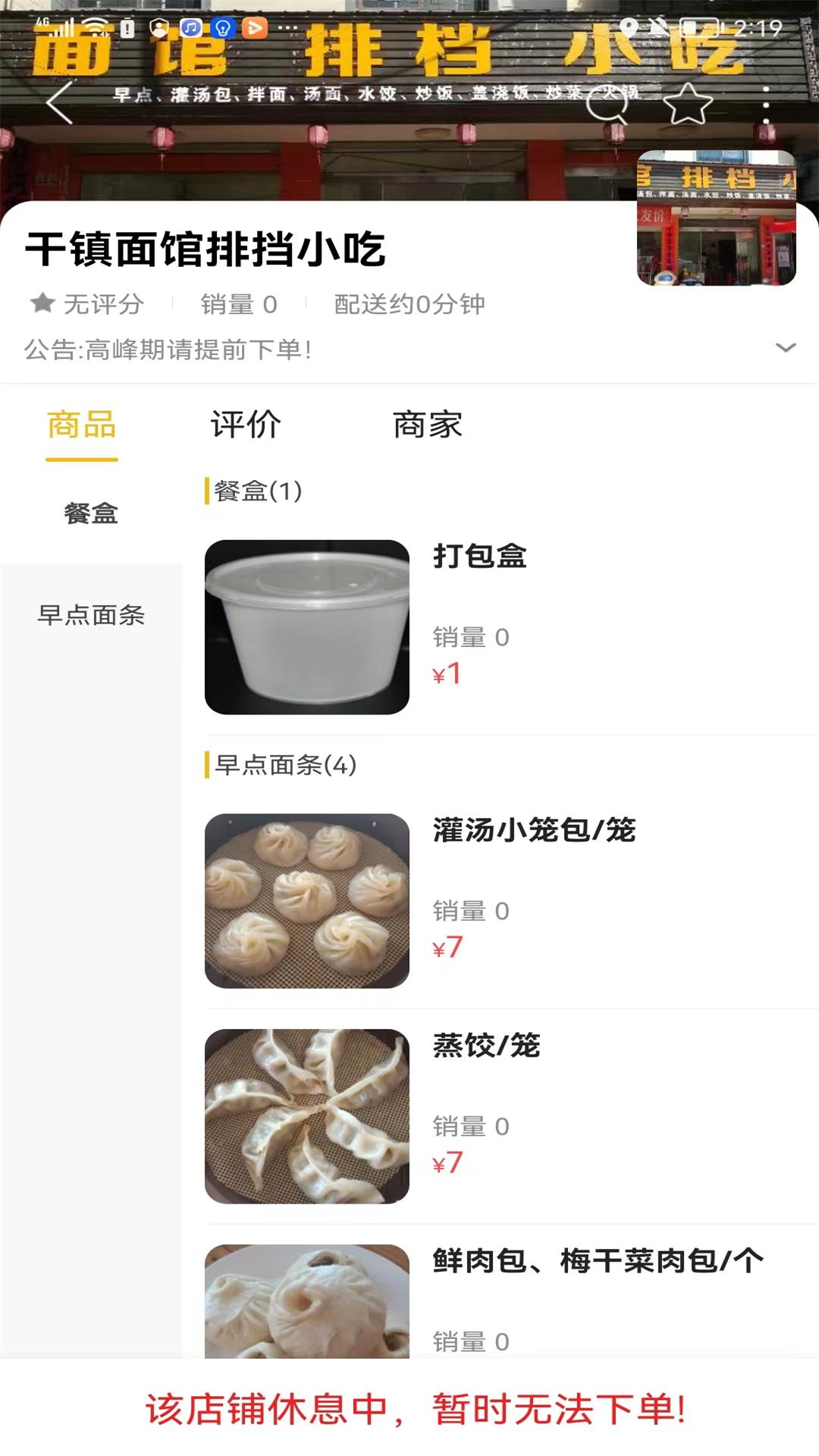Switch to the 商家 tab
The height and width of the screenshot is (1456, 819).
click(x=428, y=425)
